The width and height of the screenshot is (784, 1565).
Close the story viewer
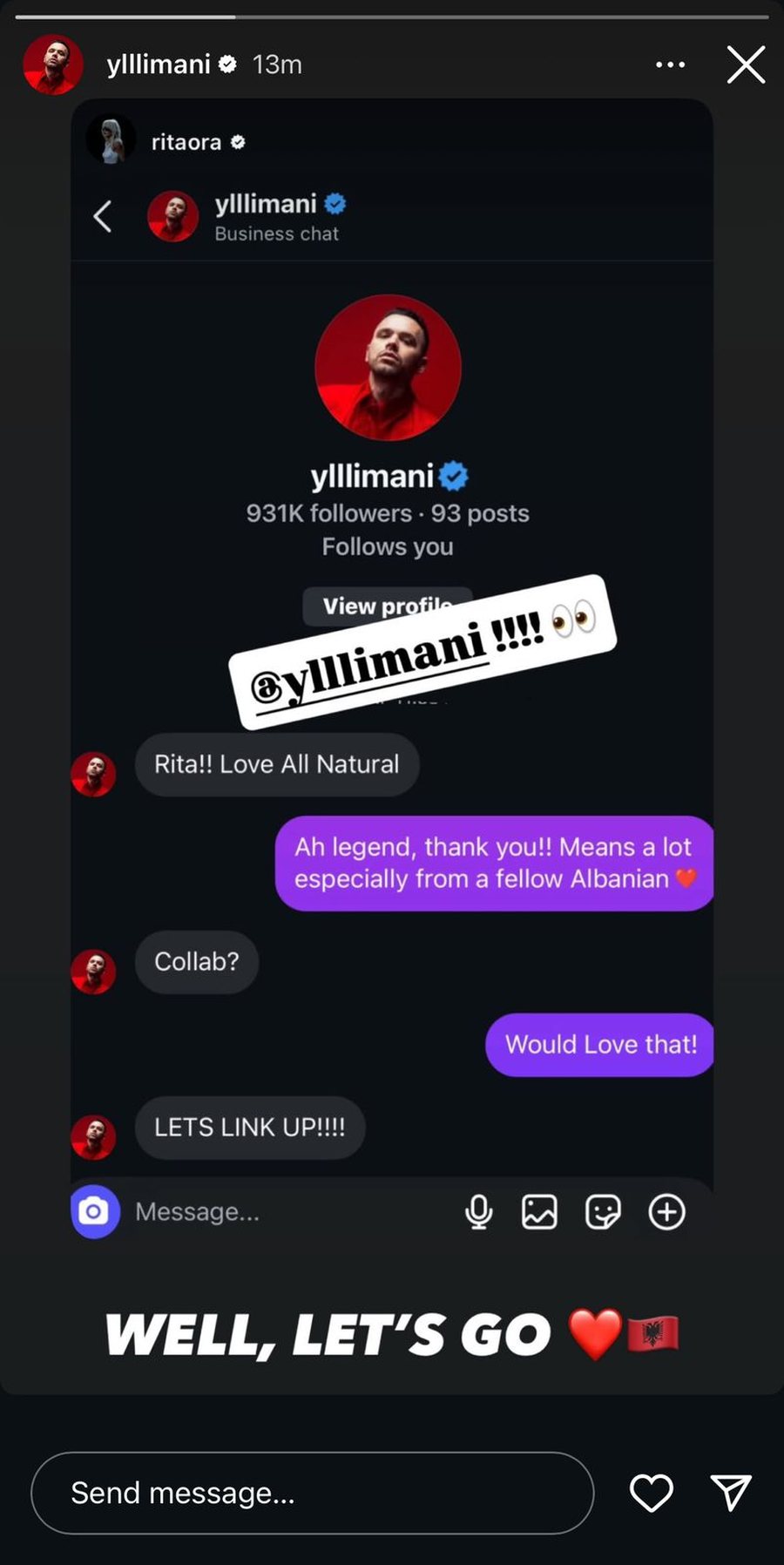coord(746,65)
